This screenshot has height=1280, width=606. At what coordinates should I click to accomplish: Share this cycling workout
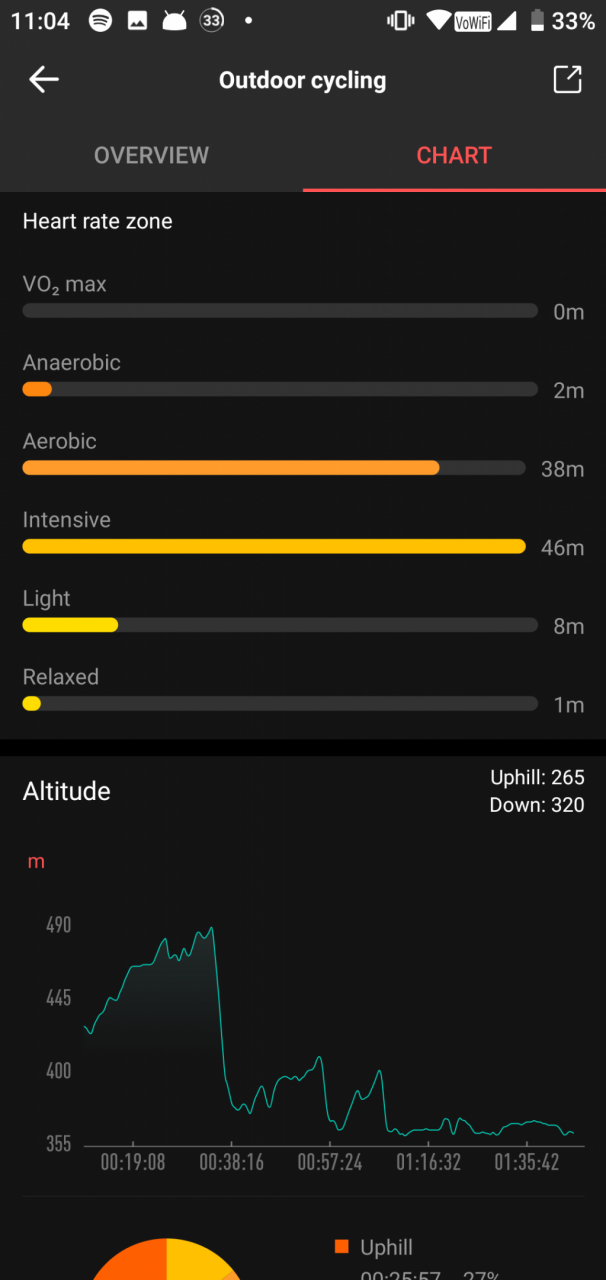click(567, 80)
